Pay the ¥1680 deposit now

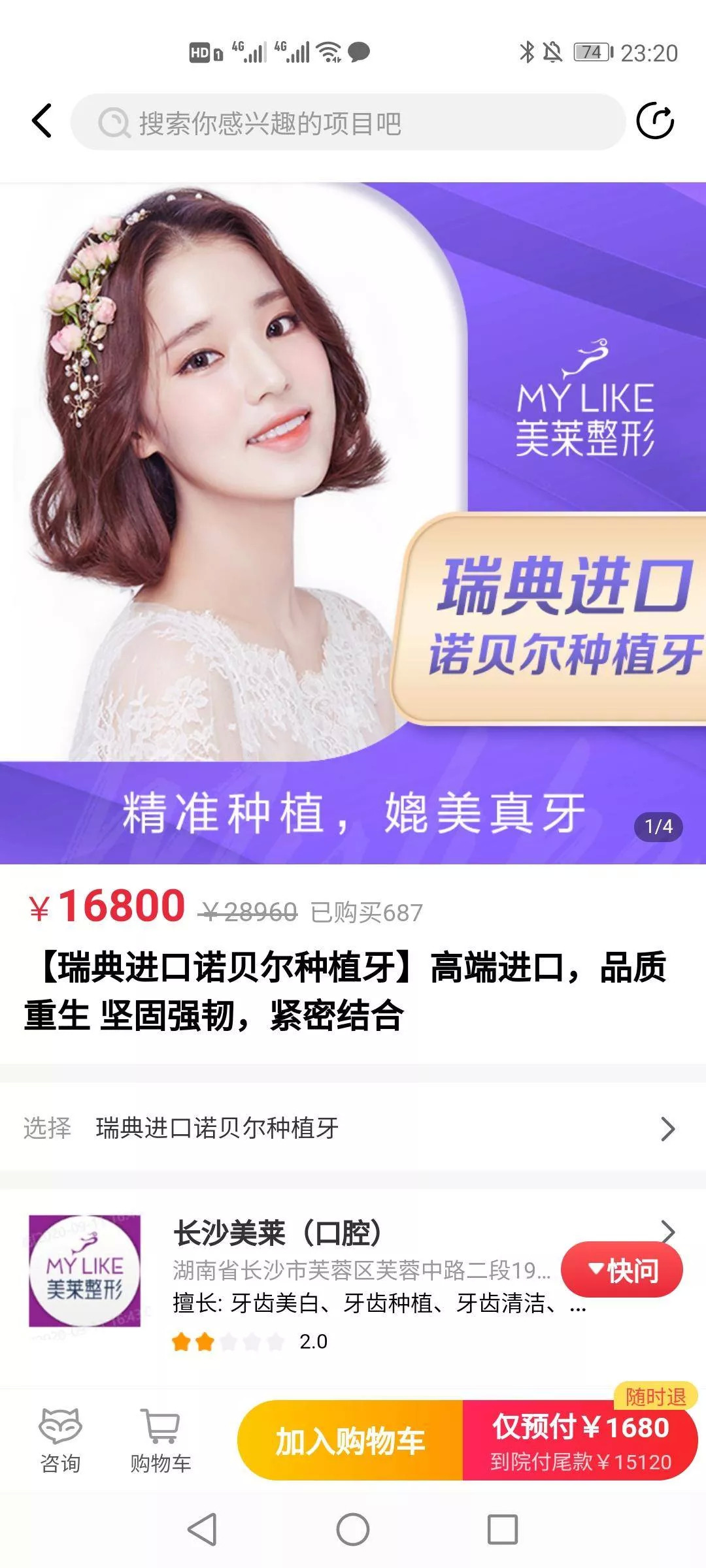point(580,1441)
